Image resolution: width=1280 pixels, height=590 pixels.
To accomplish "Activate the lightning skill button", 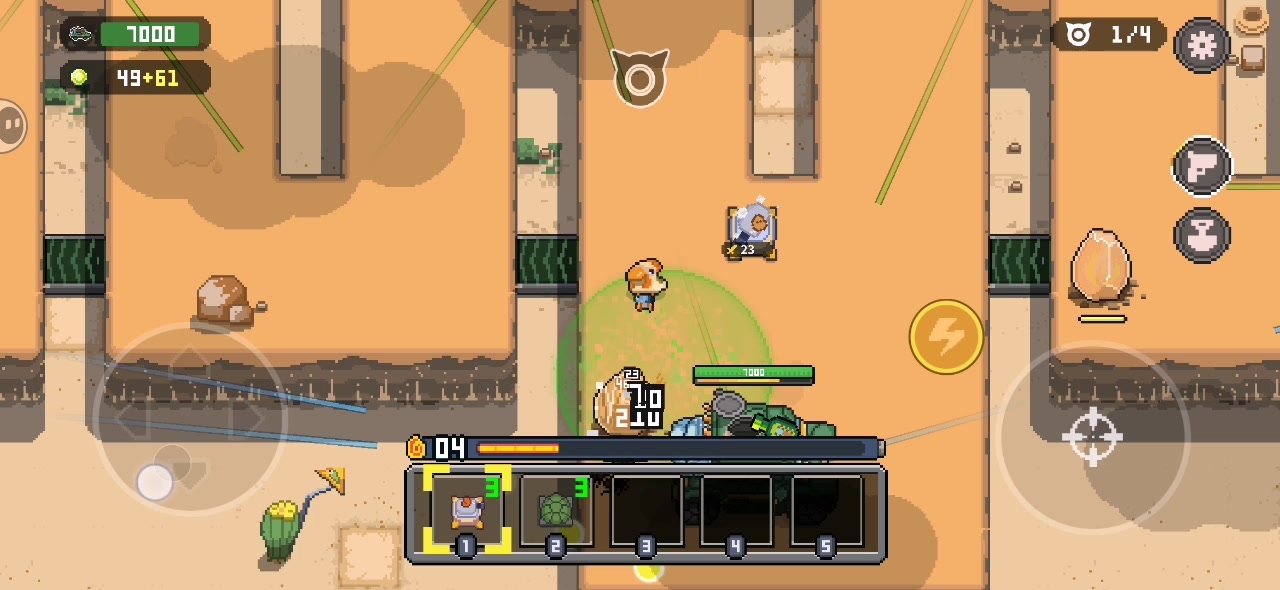I will point(946,337).
